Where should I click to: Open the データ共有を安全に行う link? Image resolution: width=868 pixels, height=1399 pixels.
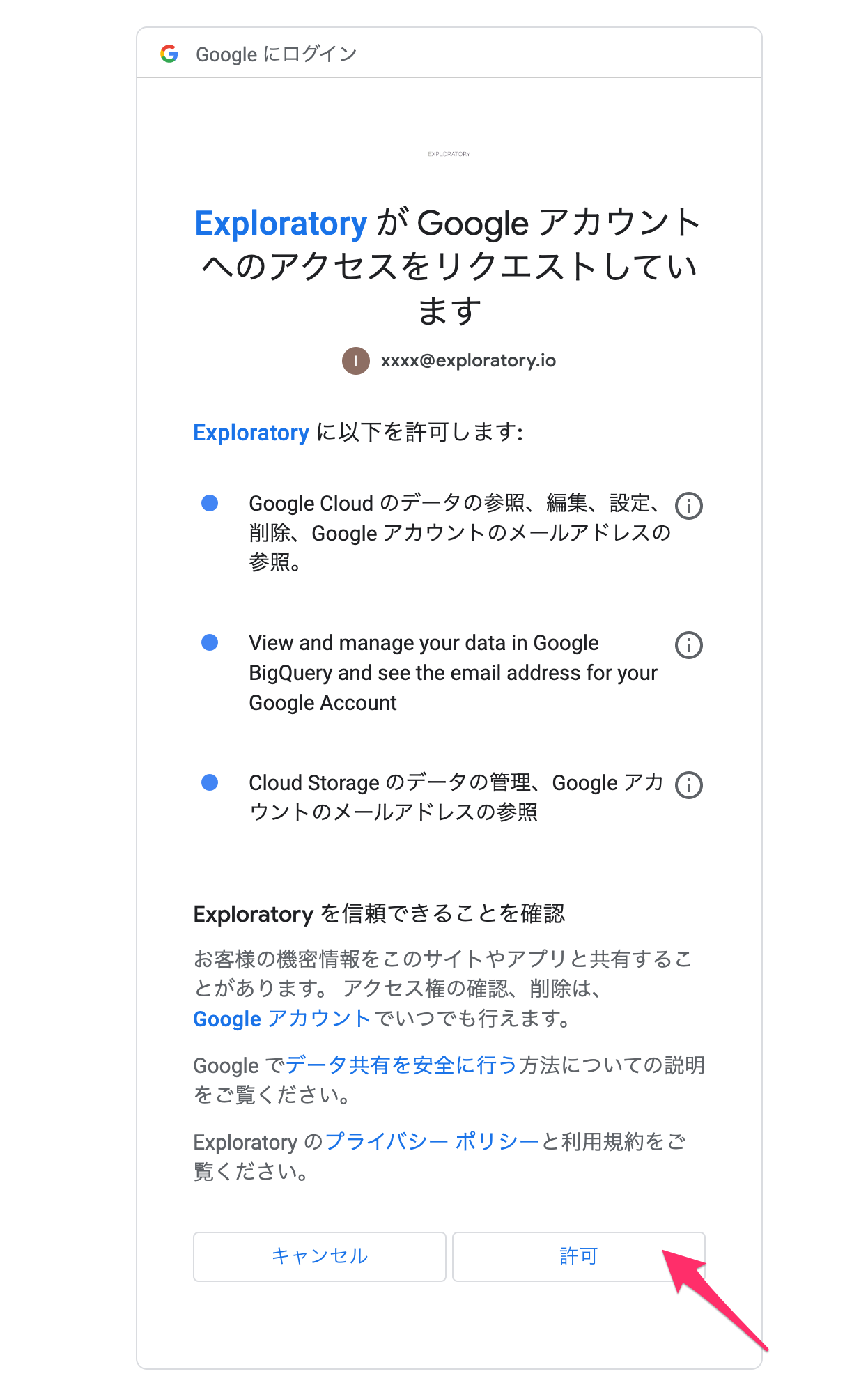click(401, 1065)
